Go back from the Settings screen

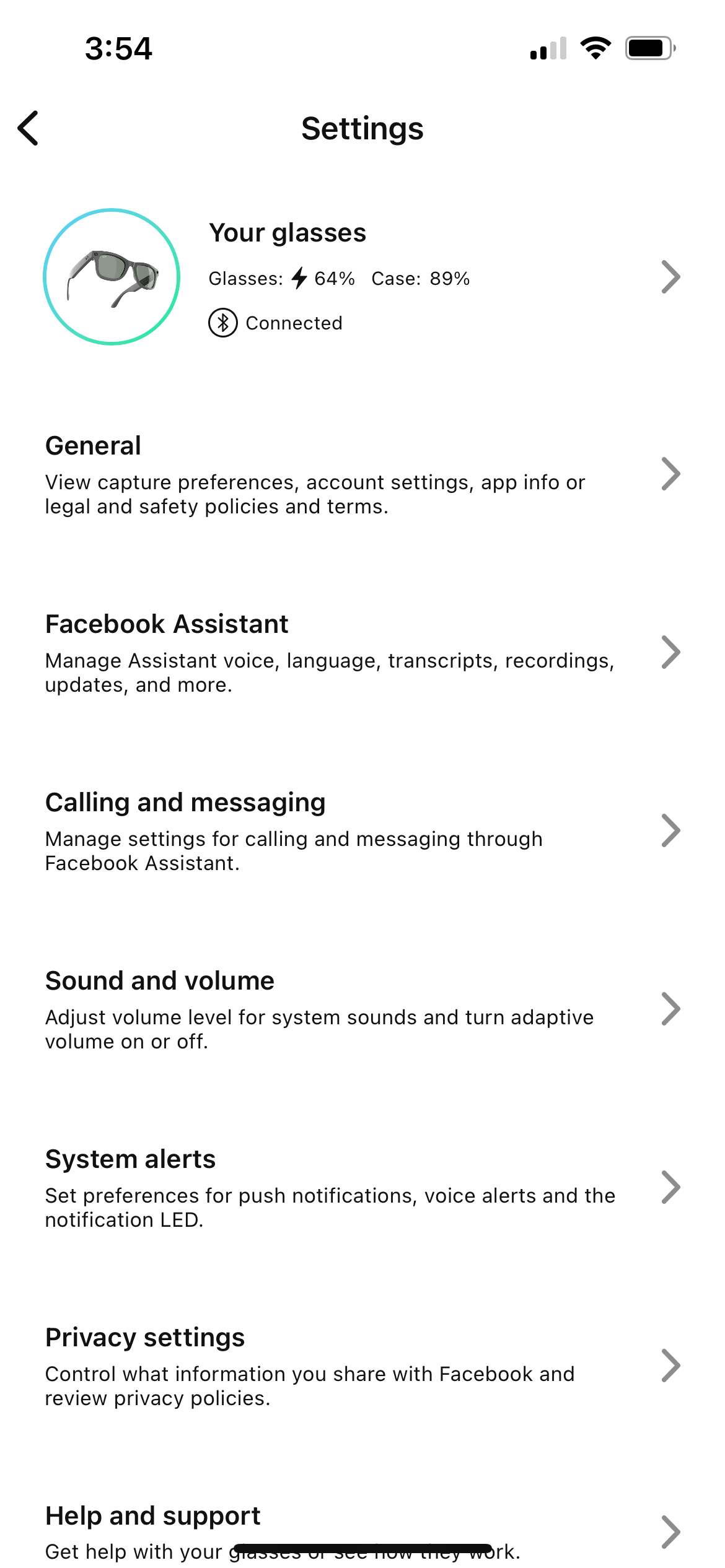point(29,128)
